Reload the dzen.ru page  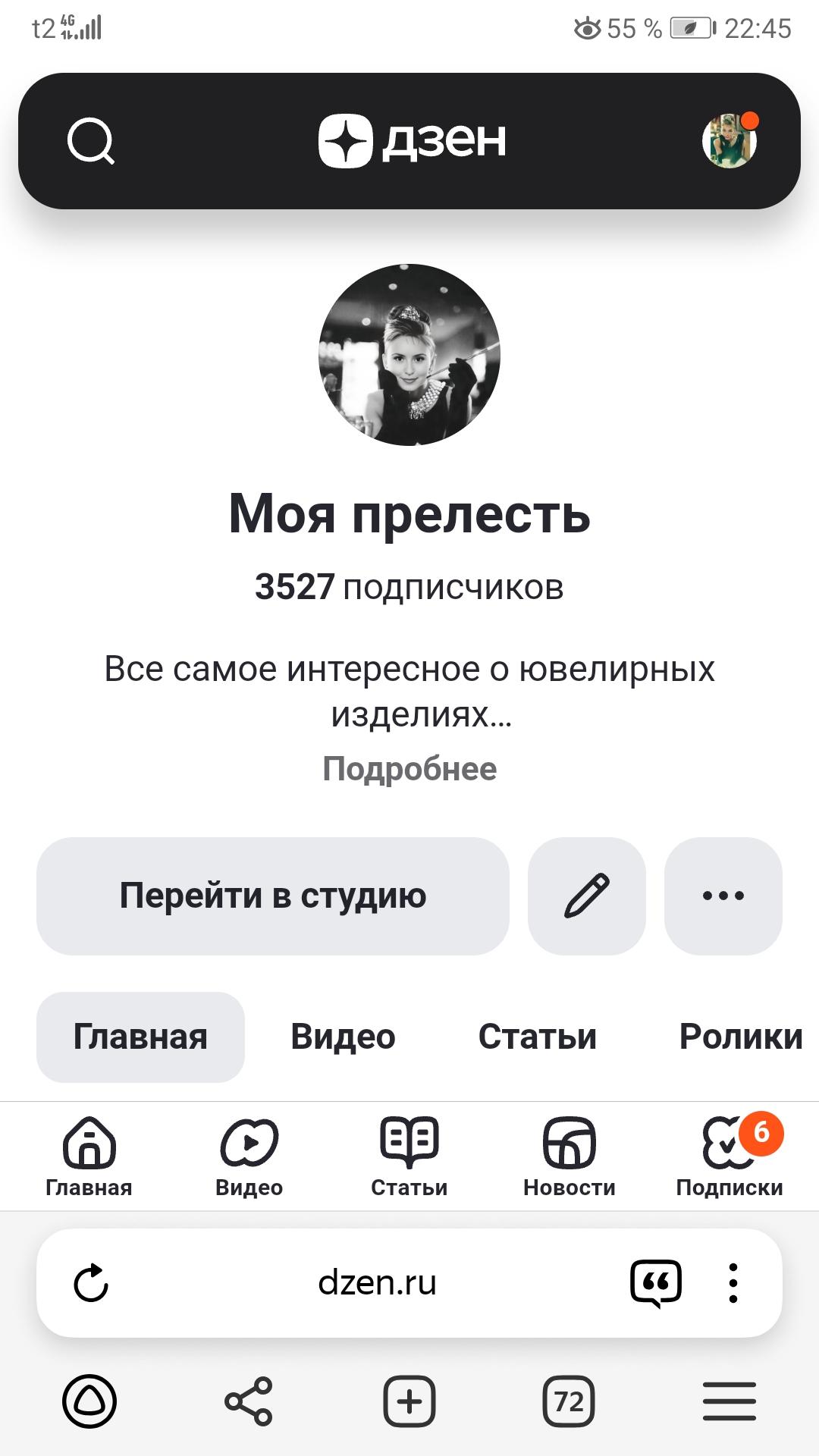point(91,1283)
